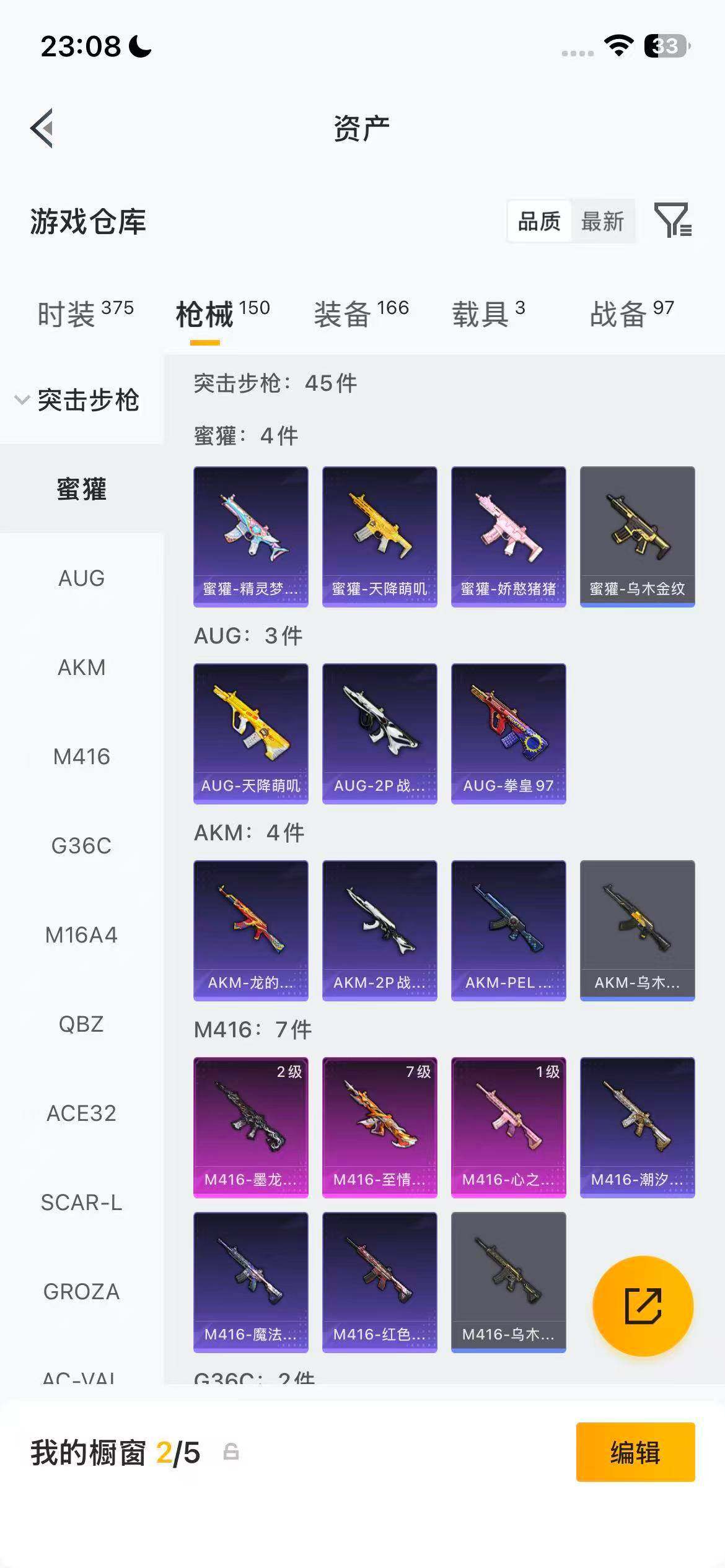Open the AKM-PEL skin tile
This screenshot has width=725, height=1568.
(508, 930)
